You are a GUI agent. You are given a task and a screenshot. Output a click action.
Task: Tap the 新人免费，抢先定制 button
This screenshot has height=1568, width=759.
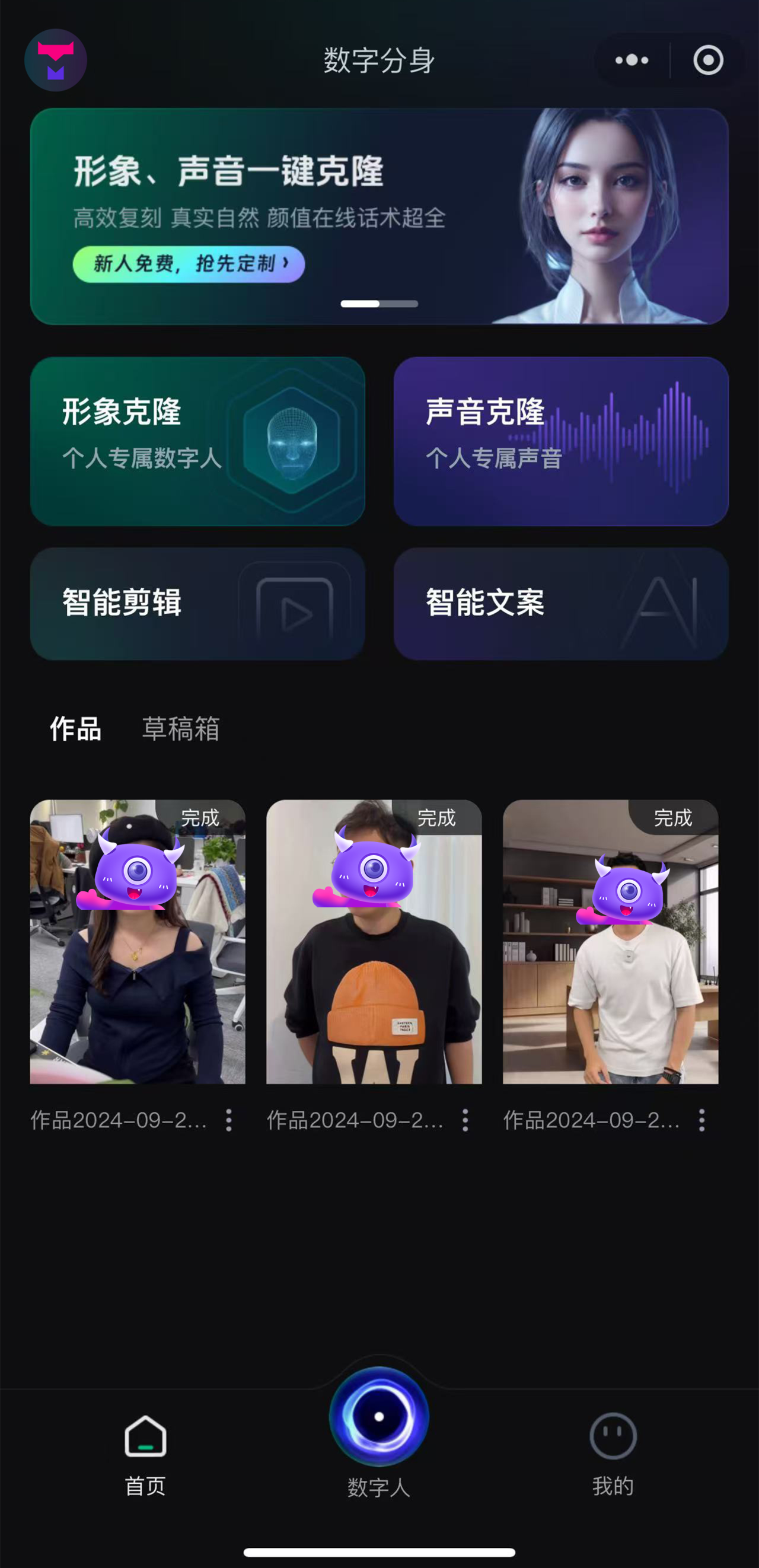click(189, 264)
